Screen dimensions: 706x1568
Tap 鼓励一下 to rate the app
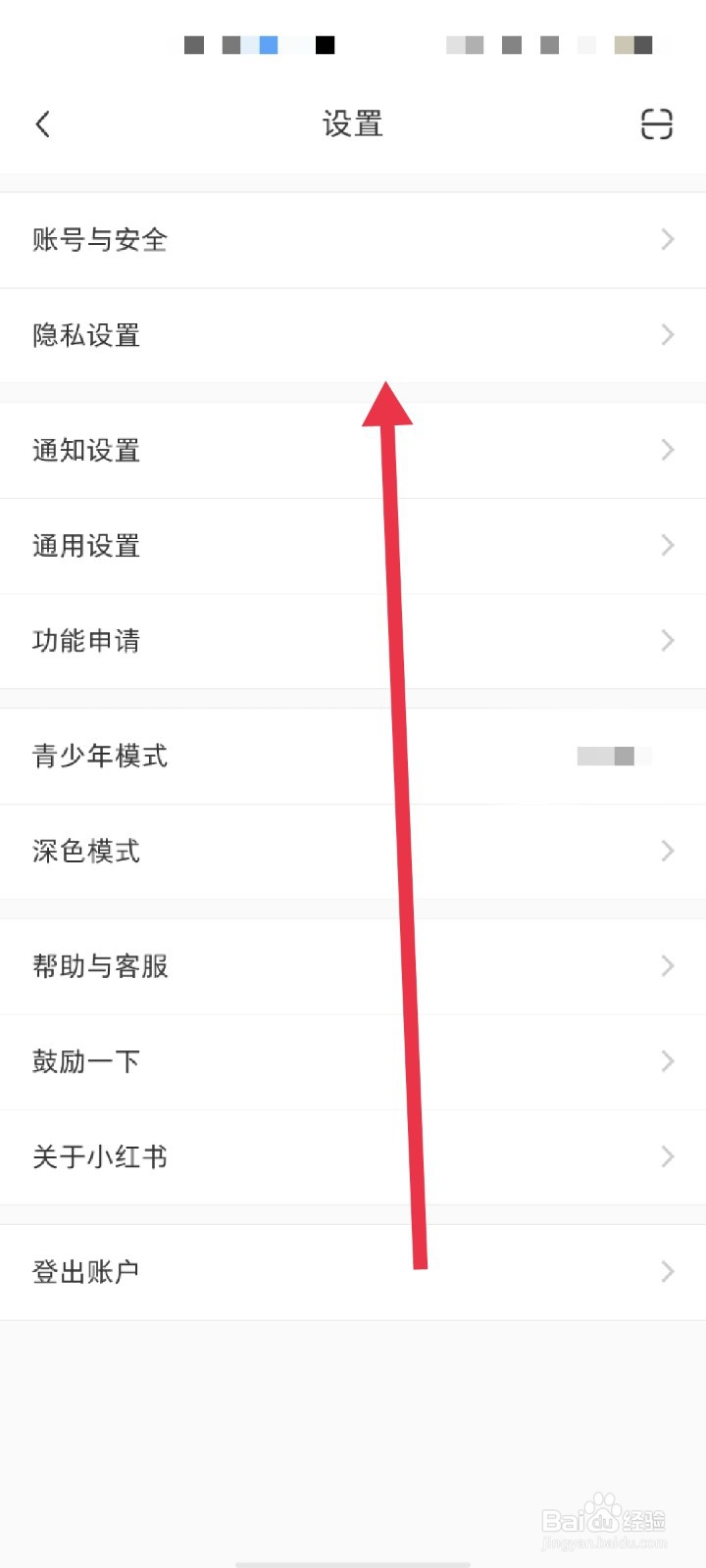coord(85,1060)
